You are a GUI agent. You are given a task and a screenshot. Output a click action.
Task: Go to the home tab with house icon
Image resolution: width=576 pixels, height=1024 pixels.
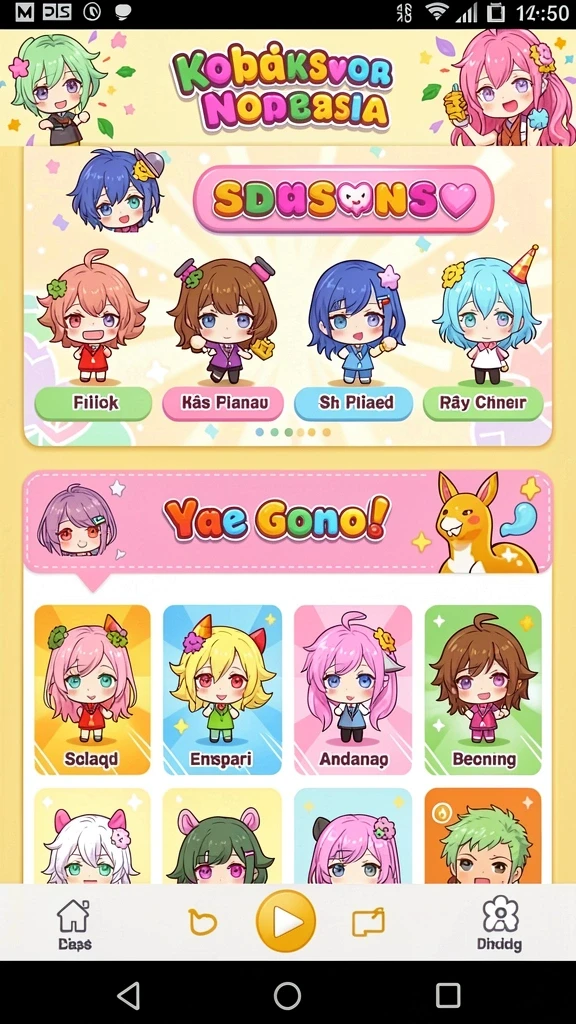pos(74,923)
